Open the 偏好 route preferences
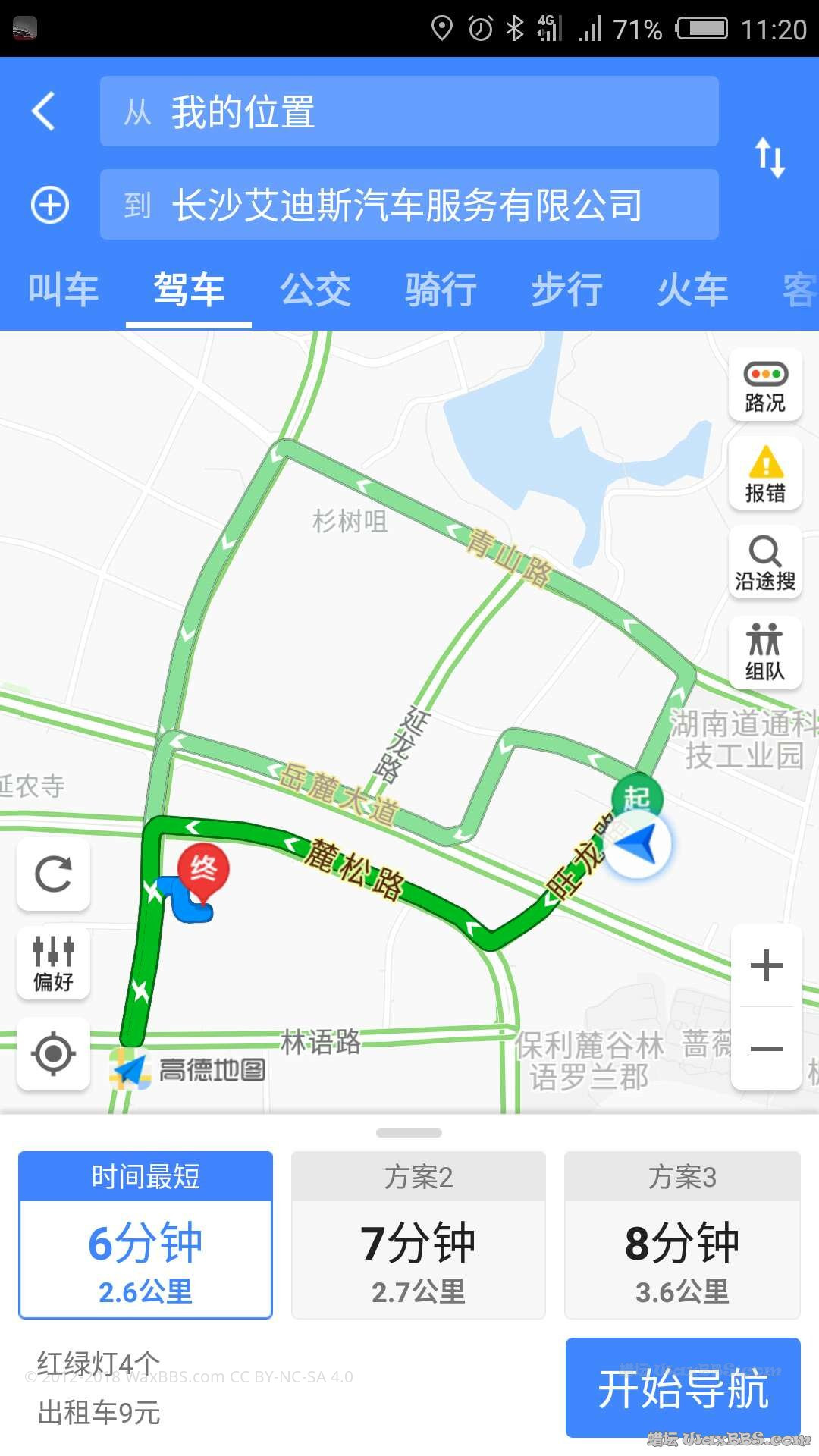Image resolution: width=819 pixels, height=1456 pixels. pyautogui.click(x=52, y=964)
